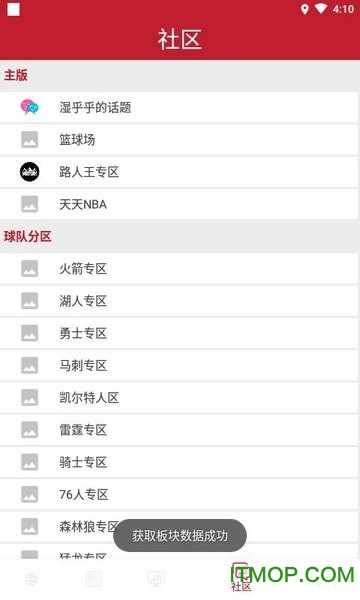The height and width of the screenshot is (600, 360).
Task: Switch to the 社区 tab
Action: (241, 578)
